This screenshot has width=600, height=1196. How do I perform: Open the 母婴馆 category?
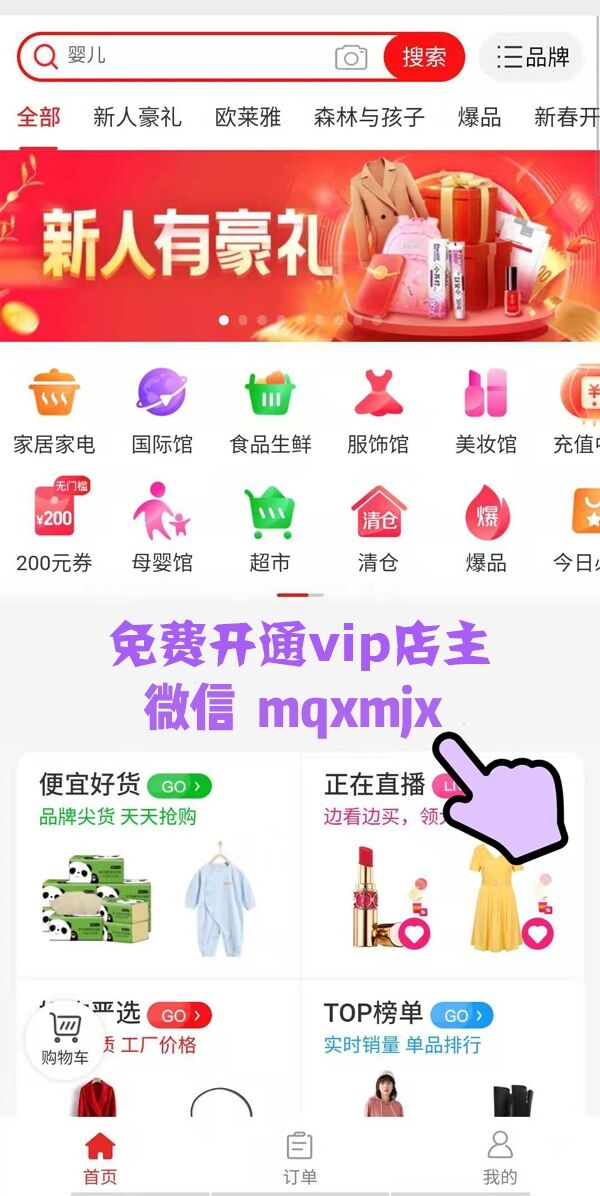162,528
